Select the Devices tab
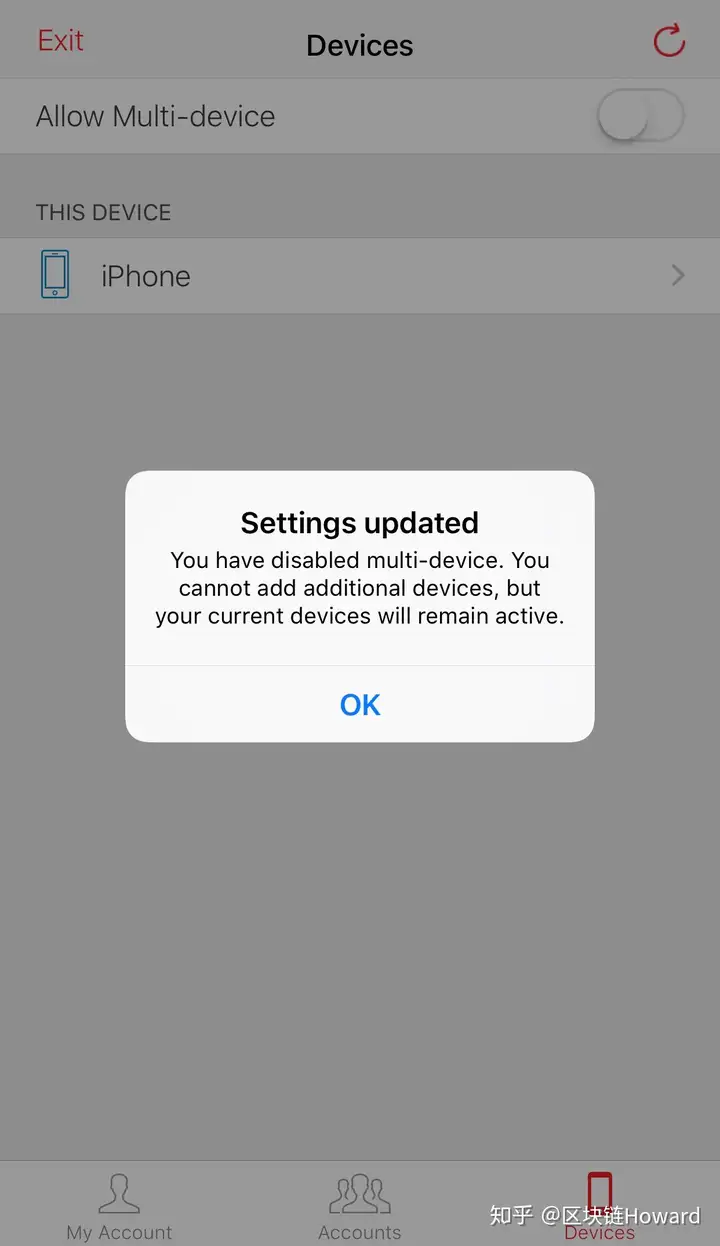The image size is (720, 1246). point(599,1207)
